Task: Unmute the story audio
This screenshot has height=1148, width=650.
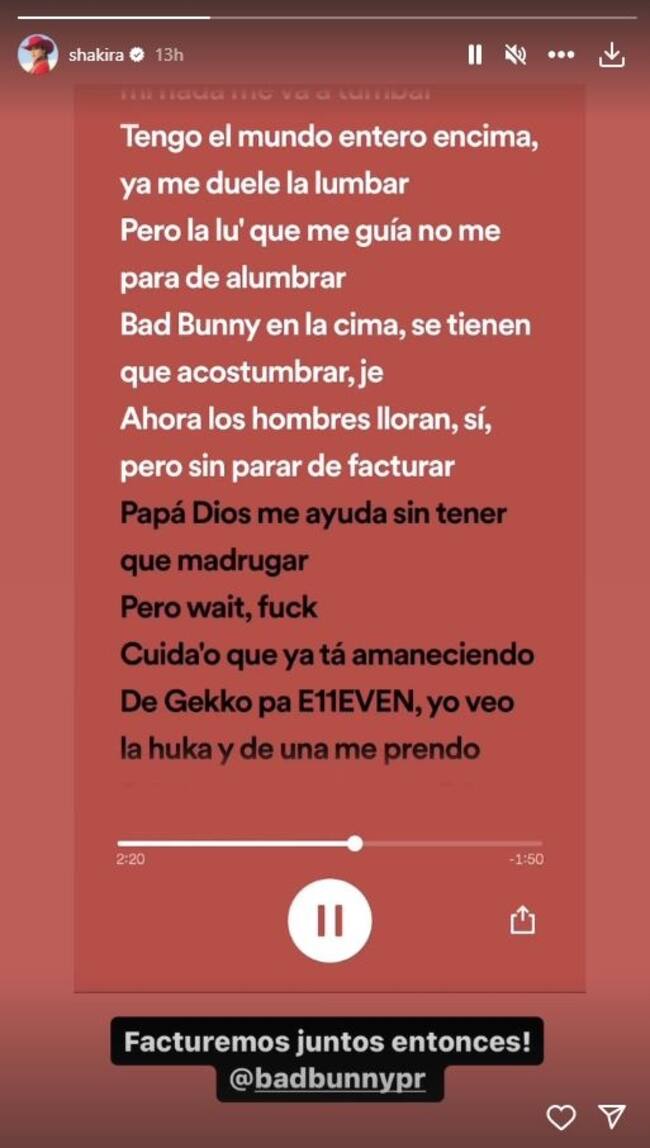Action: click(x=516, y=56)
